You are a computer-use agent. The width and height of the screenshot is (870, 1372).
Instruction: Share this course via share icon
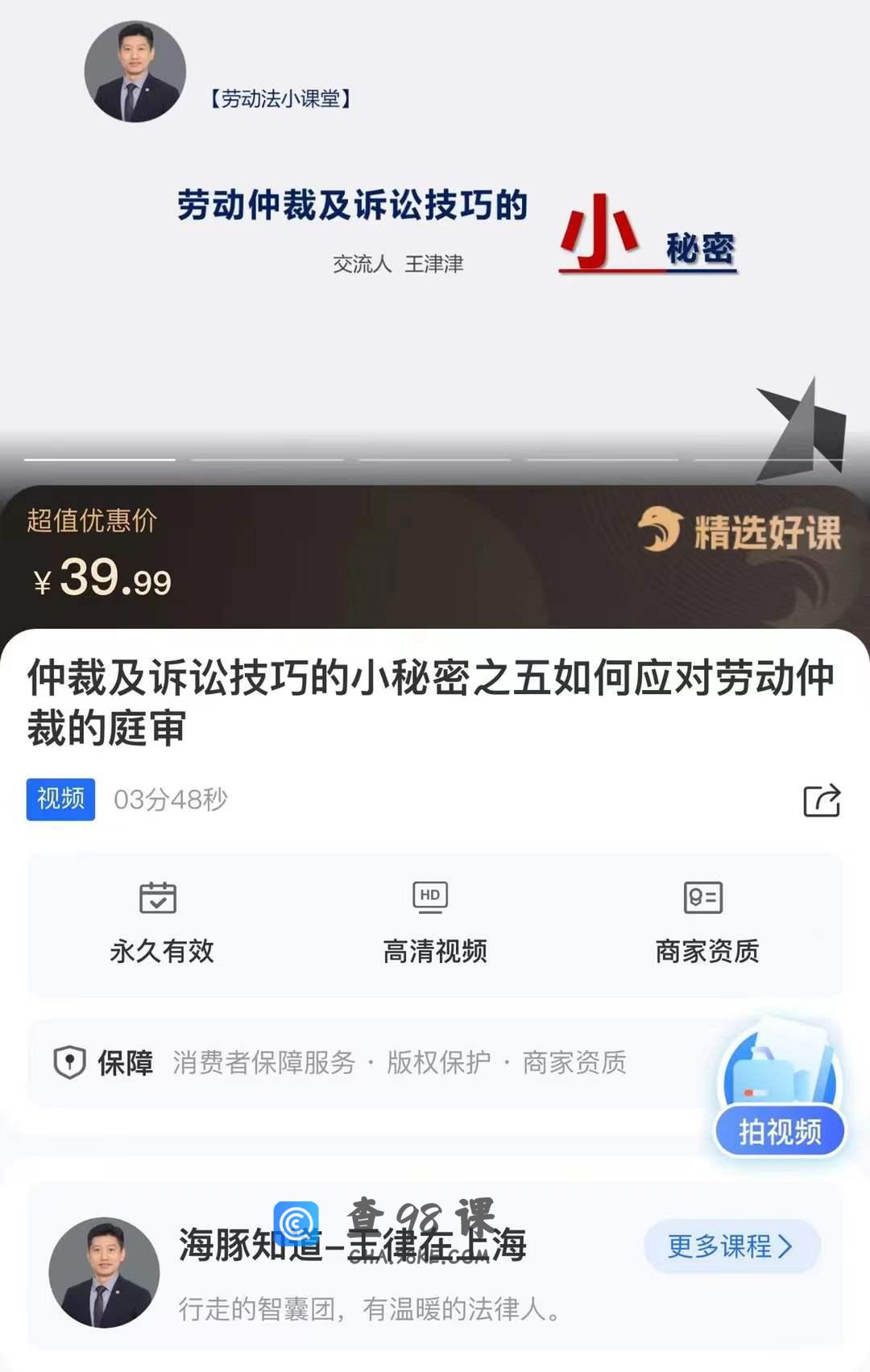821,800
